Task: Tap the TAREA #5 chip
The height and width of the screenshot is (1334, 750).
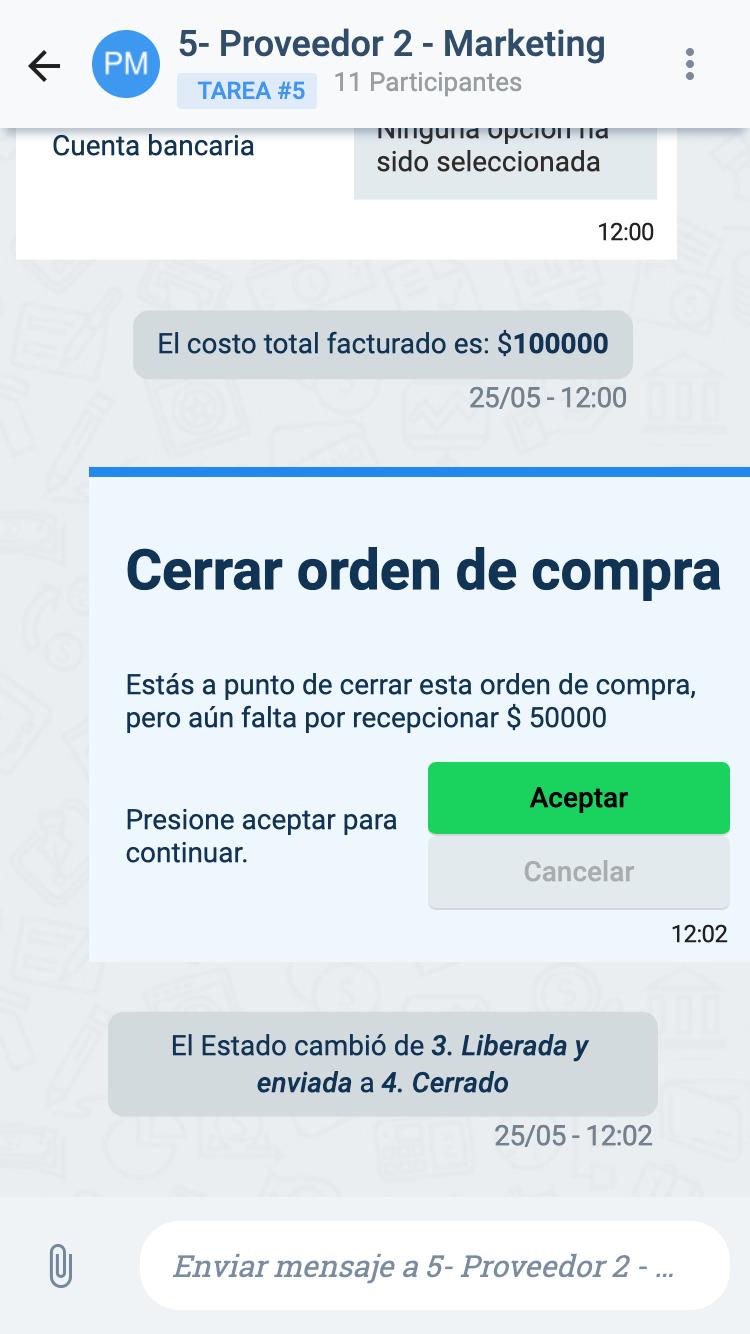Action: click(247, 91)
